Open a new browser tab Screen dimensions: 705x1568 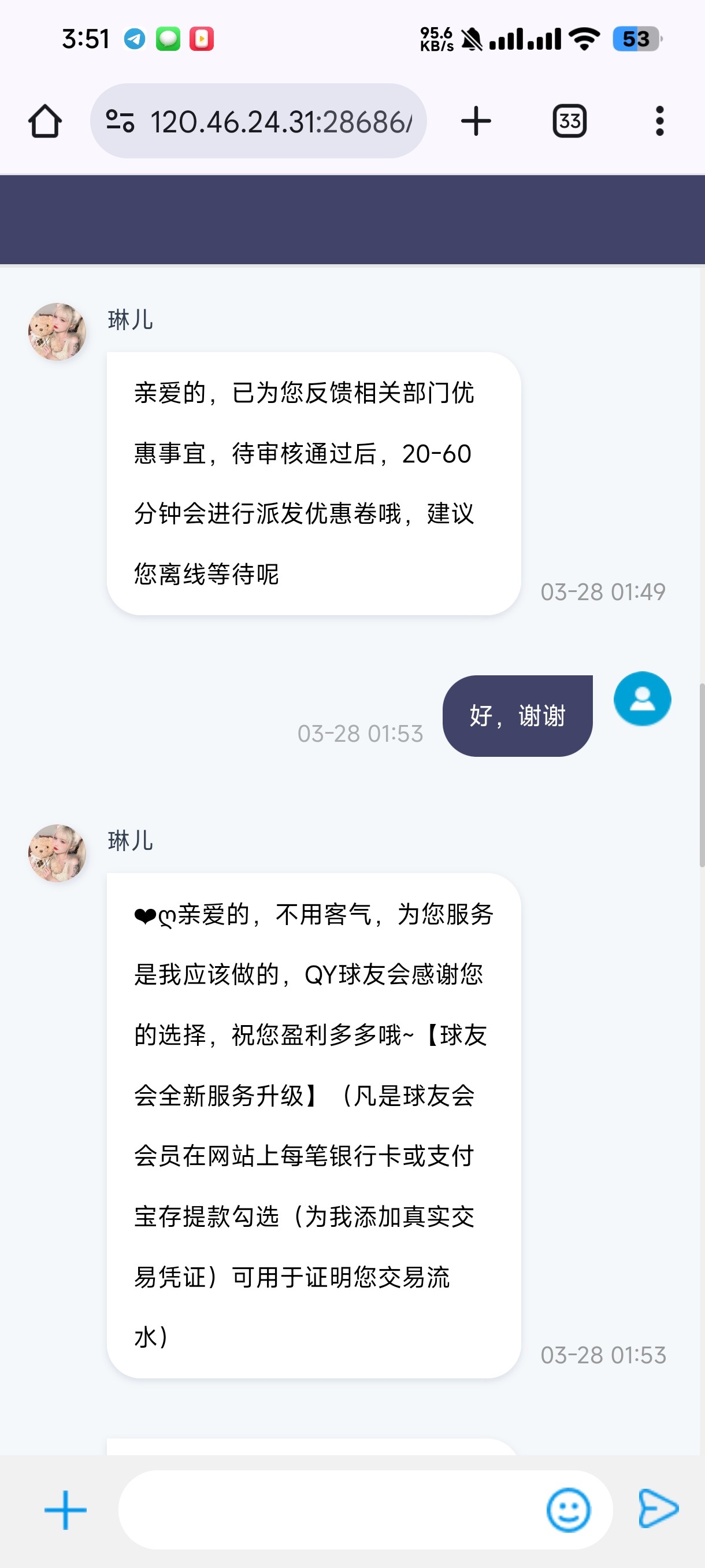(x=476, y=121)
